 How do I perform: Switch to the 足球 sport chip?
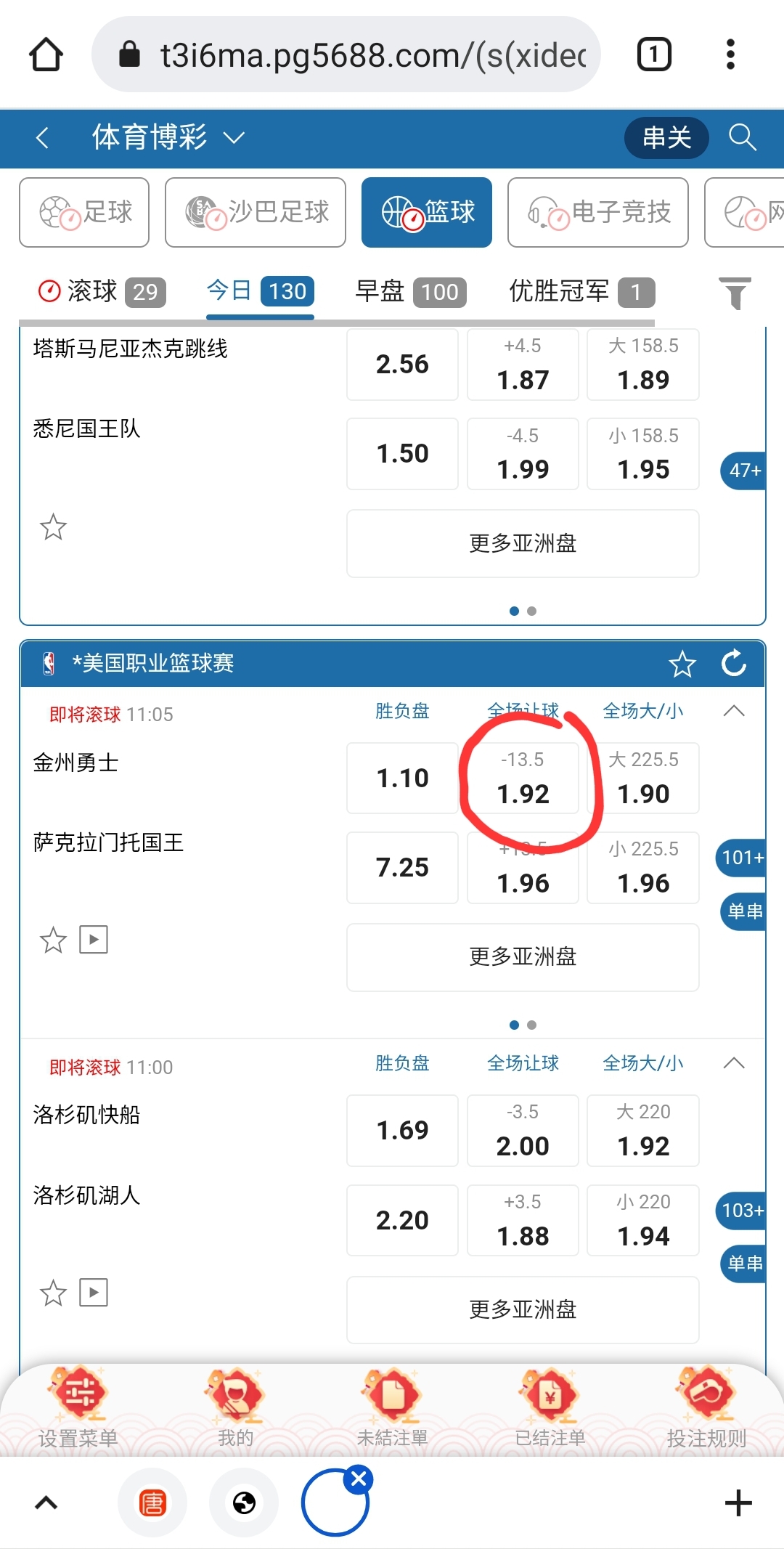(84, 212)
